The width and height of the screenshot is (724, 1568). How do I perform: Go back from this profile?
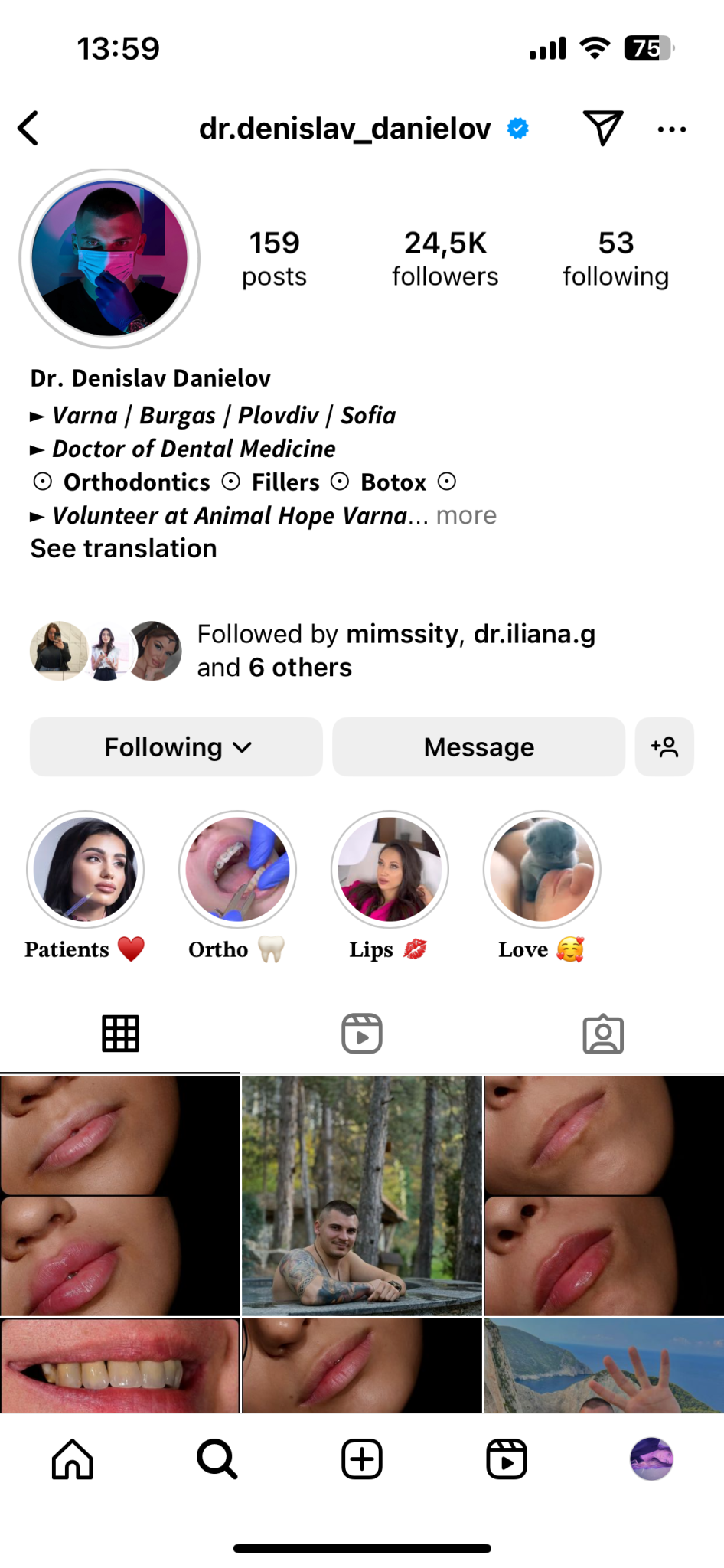pos(29,129)
